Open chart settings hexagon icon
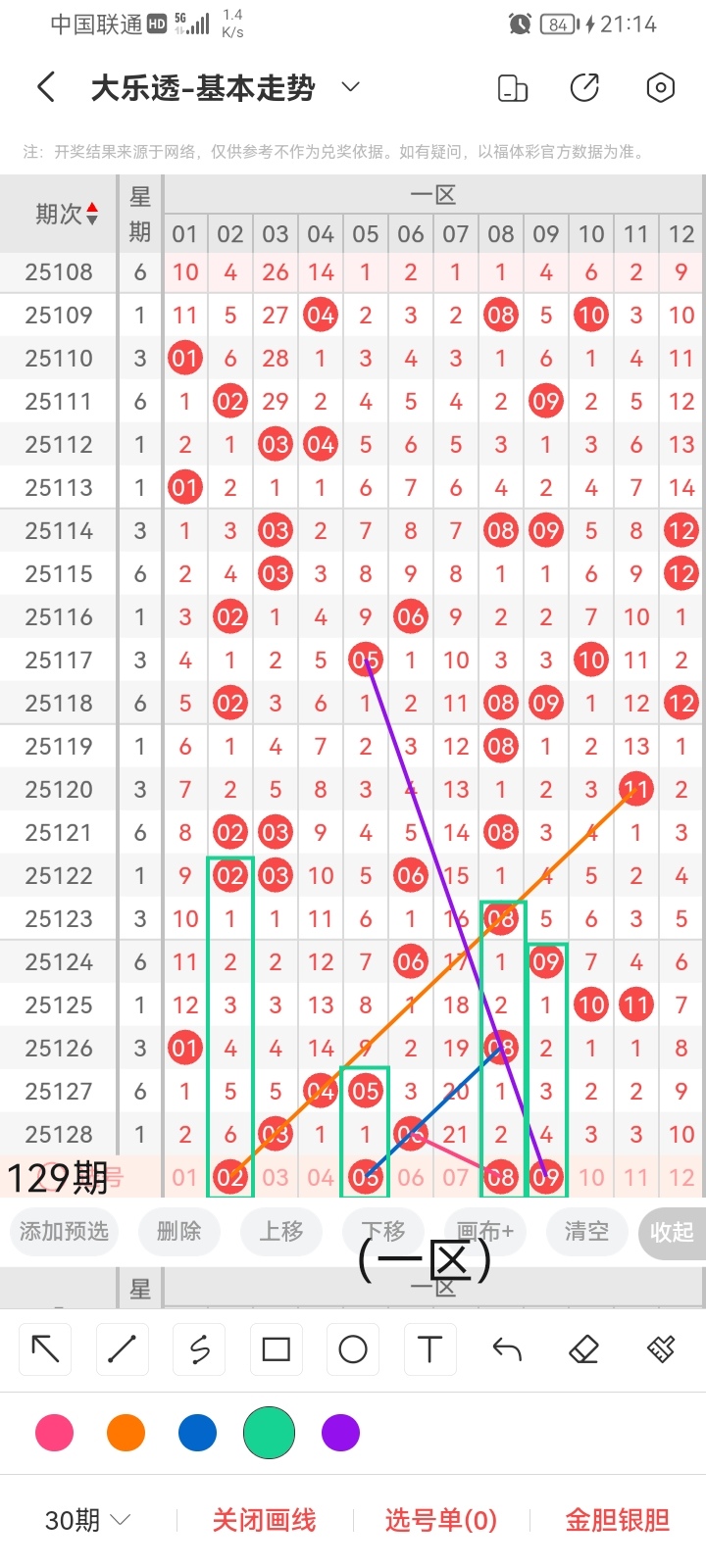The image size is (706, 1568). 660,88
